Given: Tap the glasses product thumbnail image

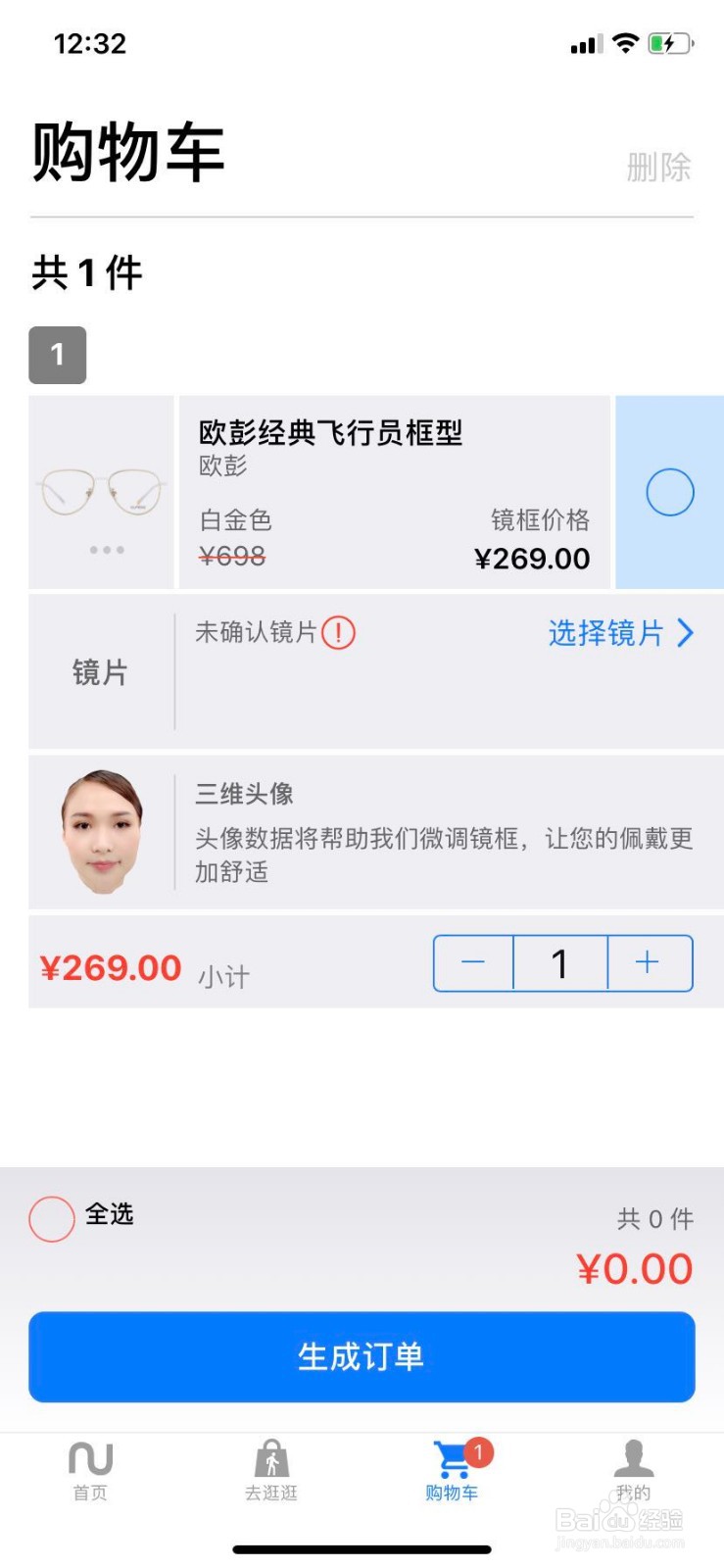Looking at the screenshot, I should click(x=102, y=490).
